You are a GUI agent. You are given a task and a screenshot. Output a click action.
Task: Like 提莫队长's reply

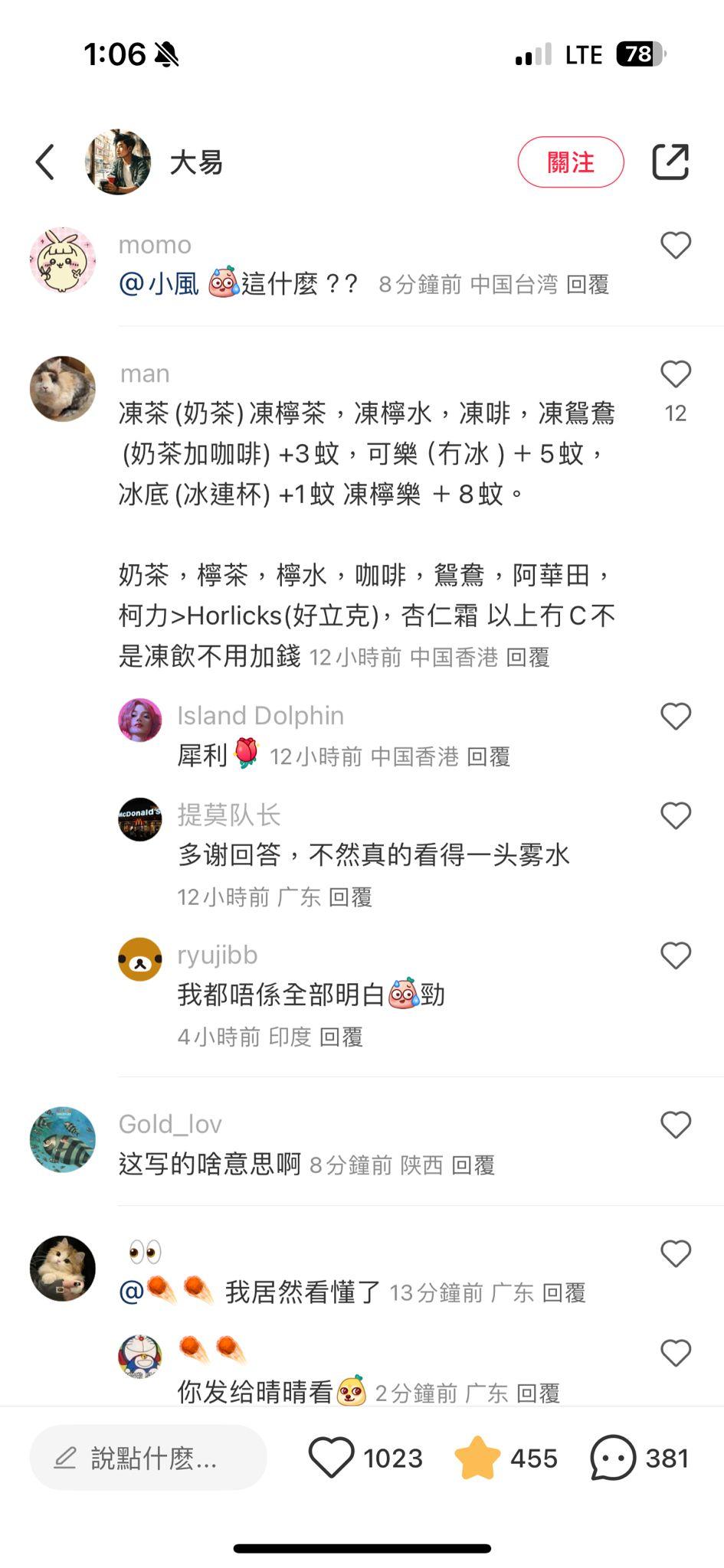click(675, 816)
